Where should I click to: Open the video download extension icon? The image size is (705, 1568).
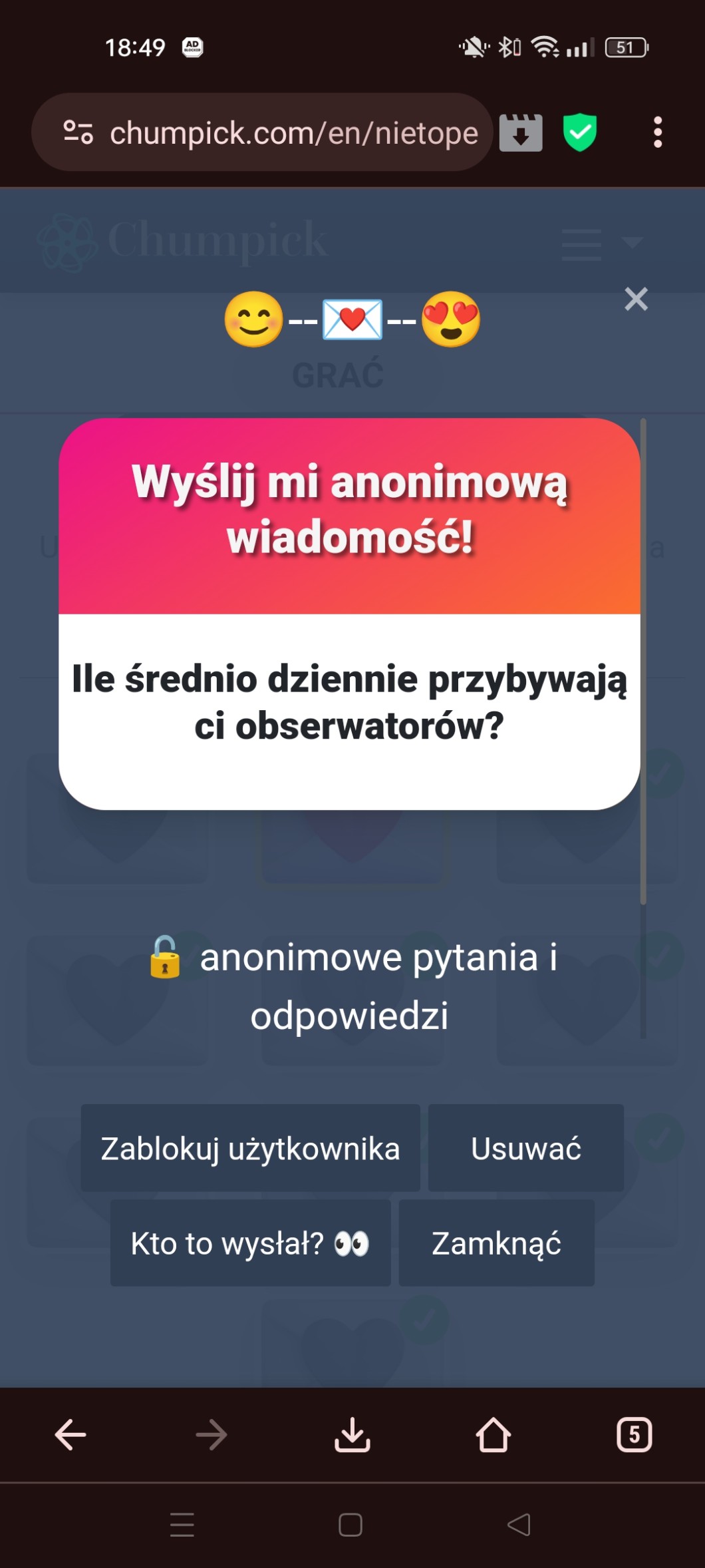coord(521,133)
